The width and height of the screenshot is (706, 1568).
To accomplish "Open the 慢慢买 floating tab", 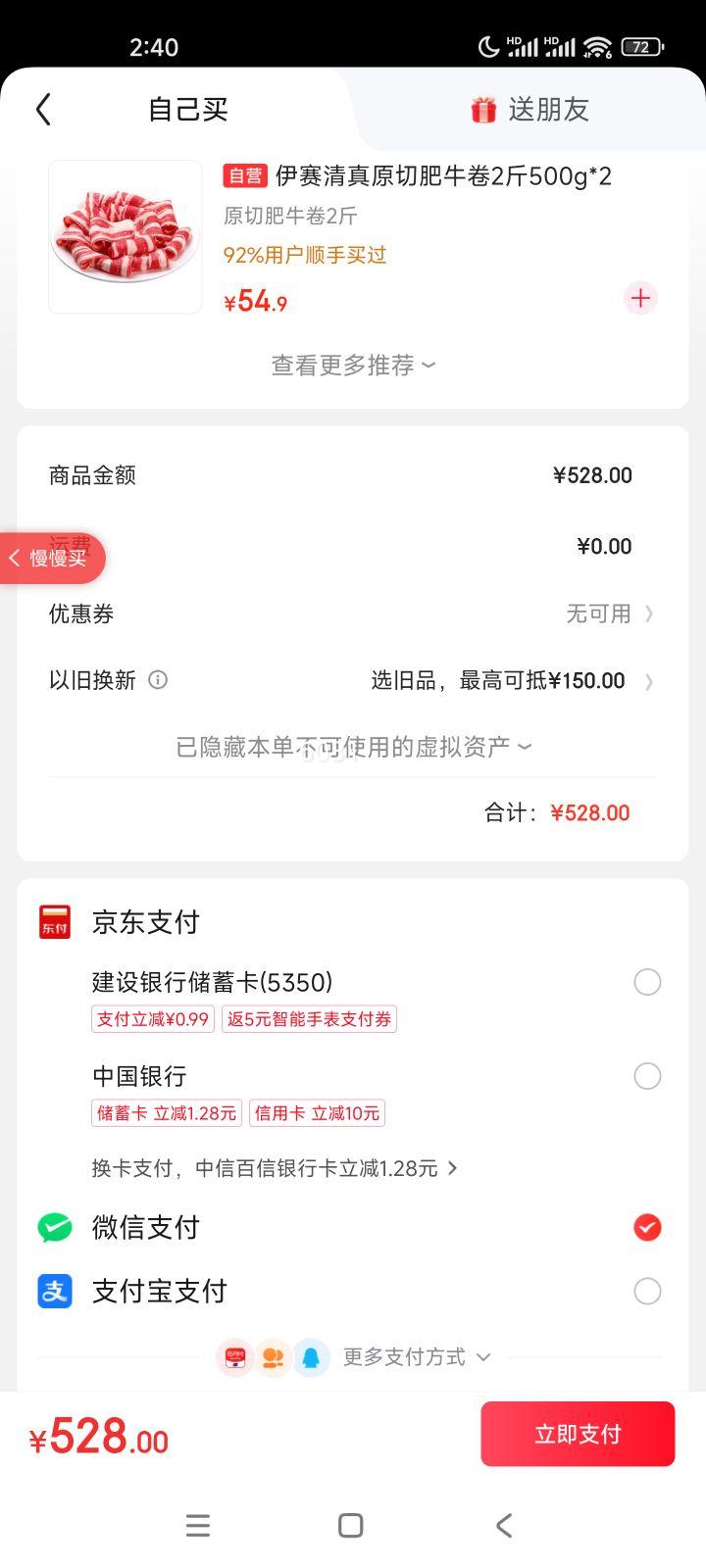I will pos(53,559).
